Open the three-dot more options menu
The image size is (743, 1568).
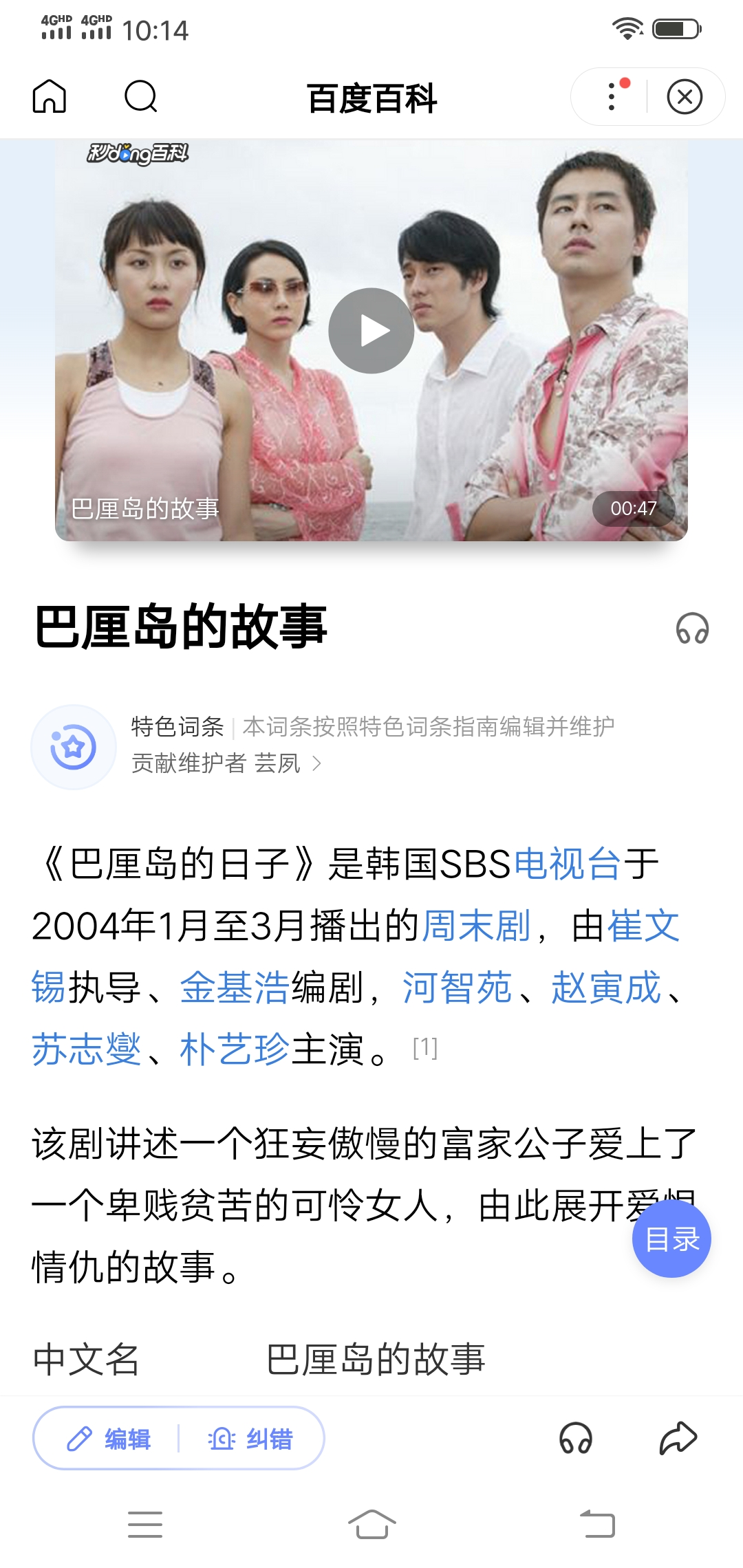(x=612, y=96)
